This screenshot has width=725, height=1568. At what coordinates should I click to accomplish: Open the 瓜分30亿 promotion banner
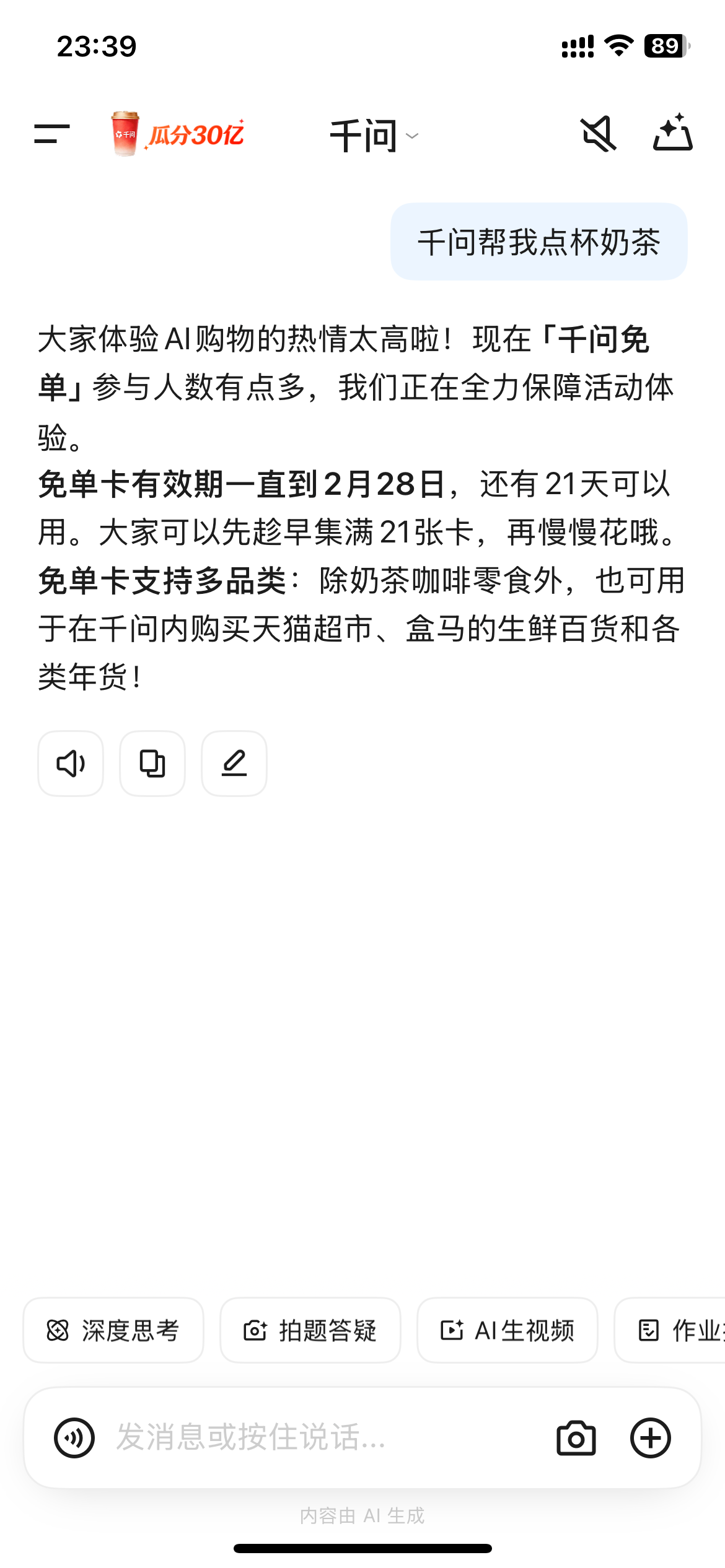(x=178, y=134)
